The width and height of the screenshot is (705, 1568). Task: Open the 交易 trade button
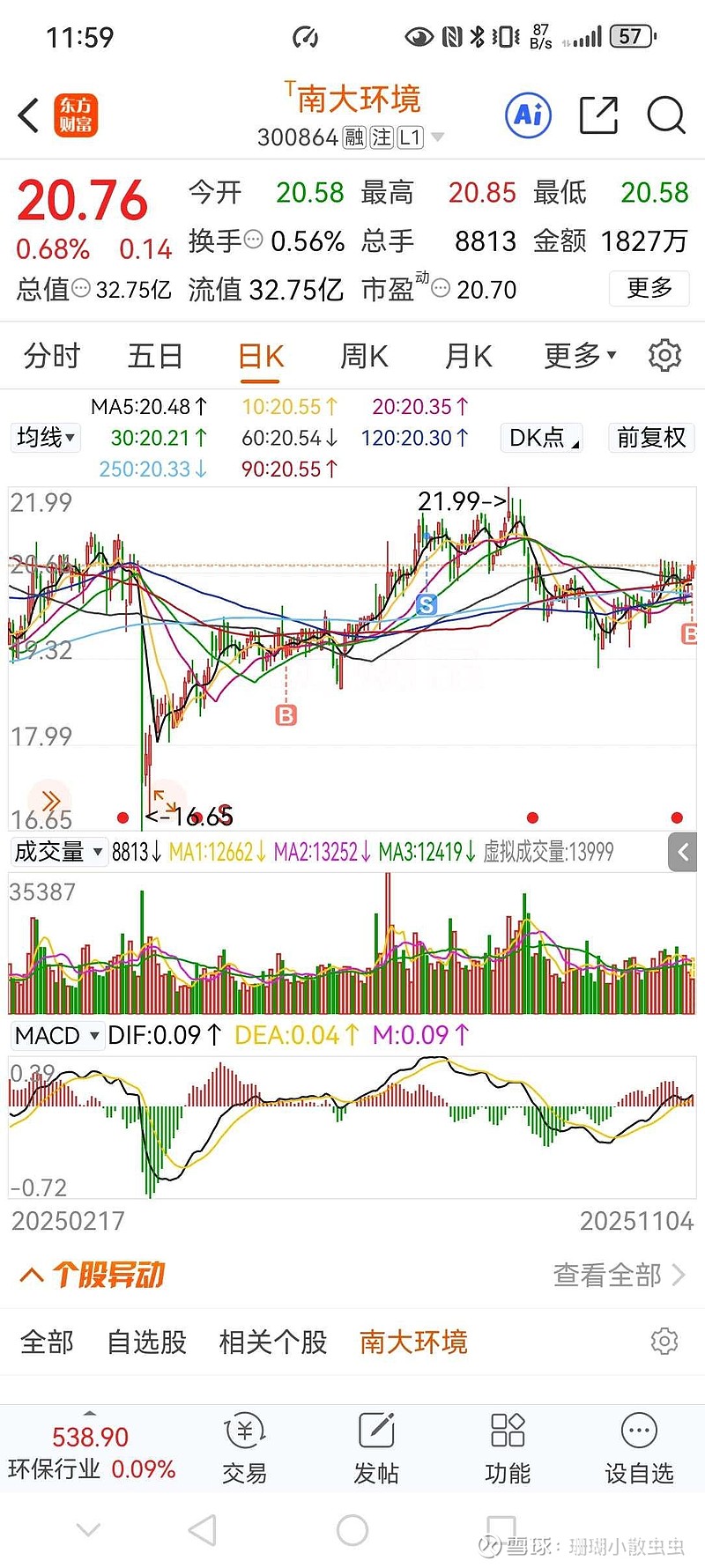pyautogui.click(x=244, y=1449)
